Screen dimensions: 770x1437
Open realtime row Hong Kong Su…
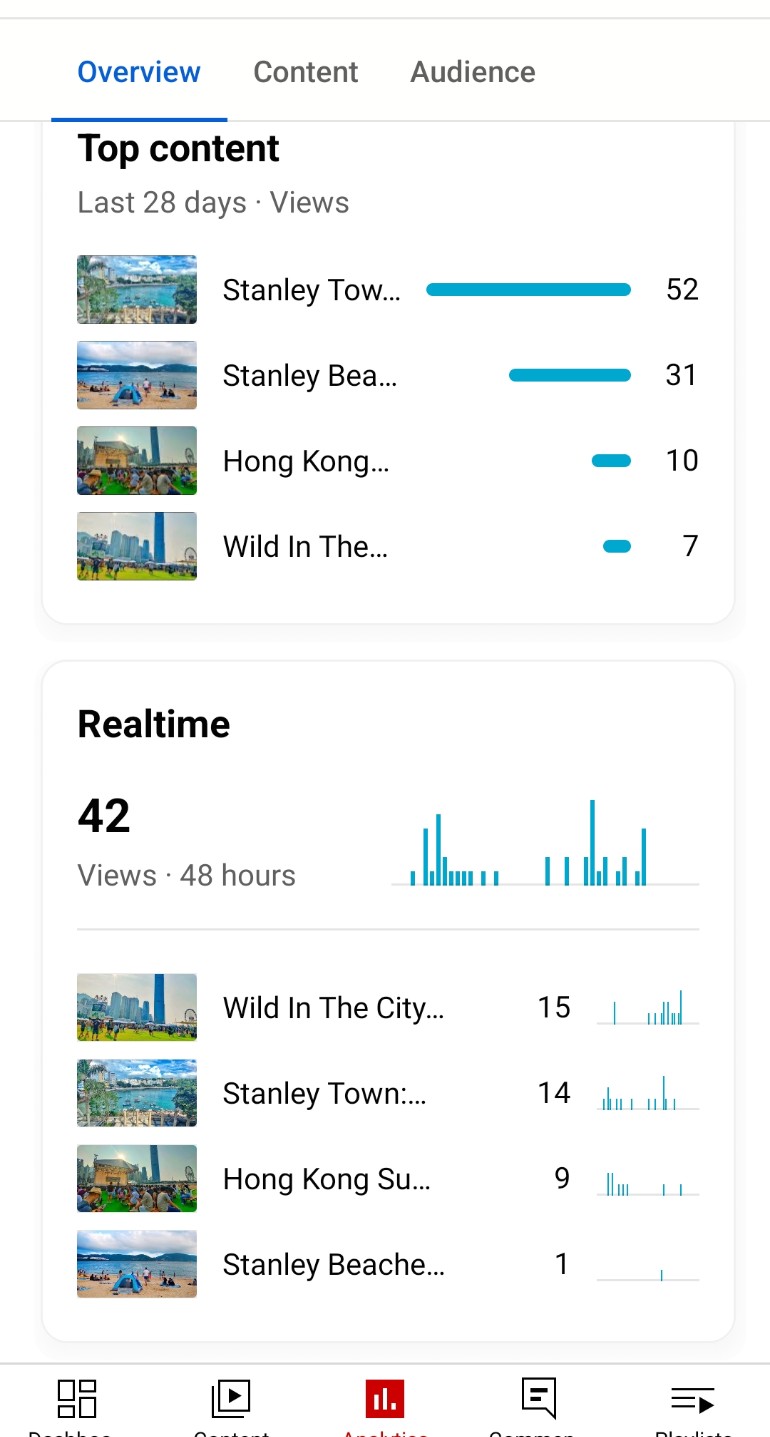[388, 1179]
